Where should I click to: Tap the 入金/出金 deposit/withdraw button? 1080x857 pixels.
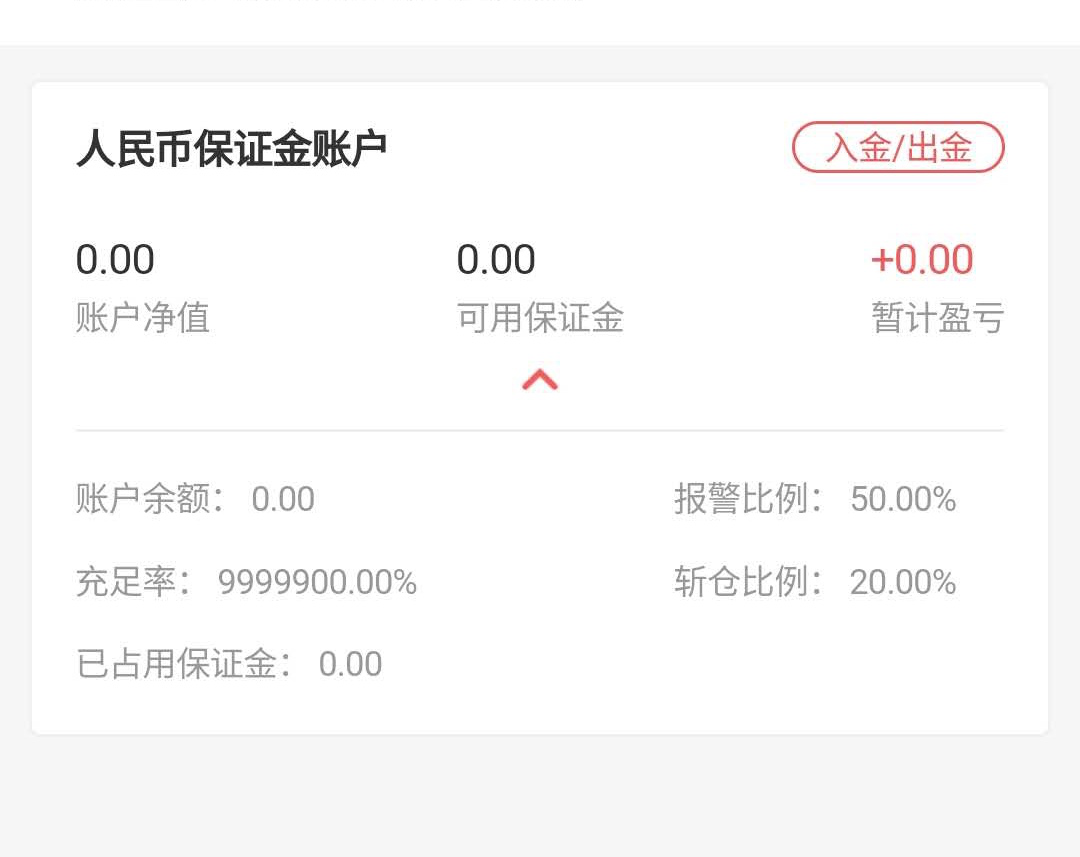click(898, 148)
